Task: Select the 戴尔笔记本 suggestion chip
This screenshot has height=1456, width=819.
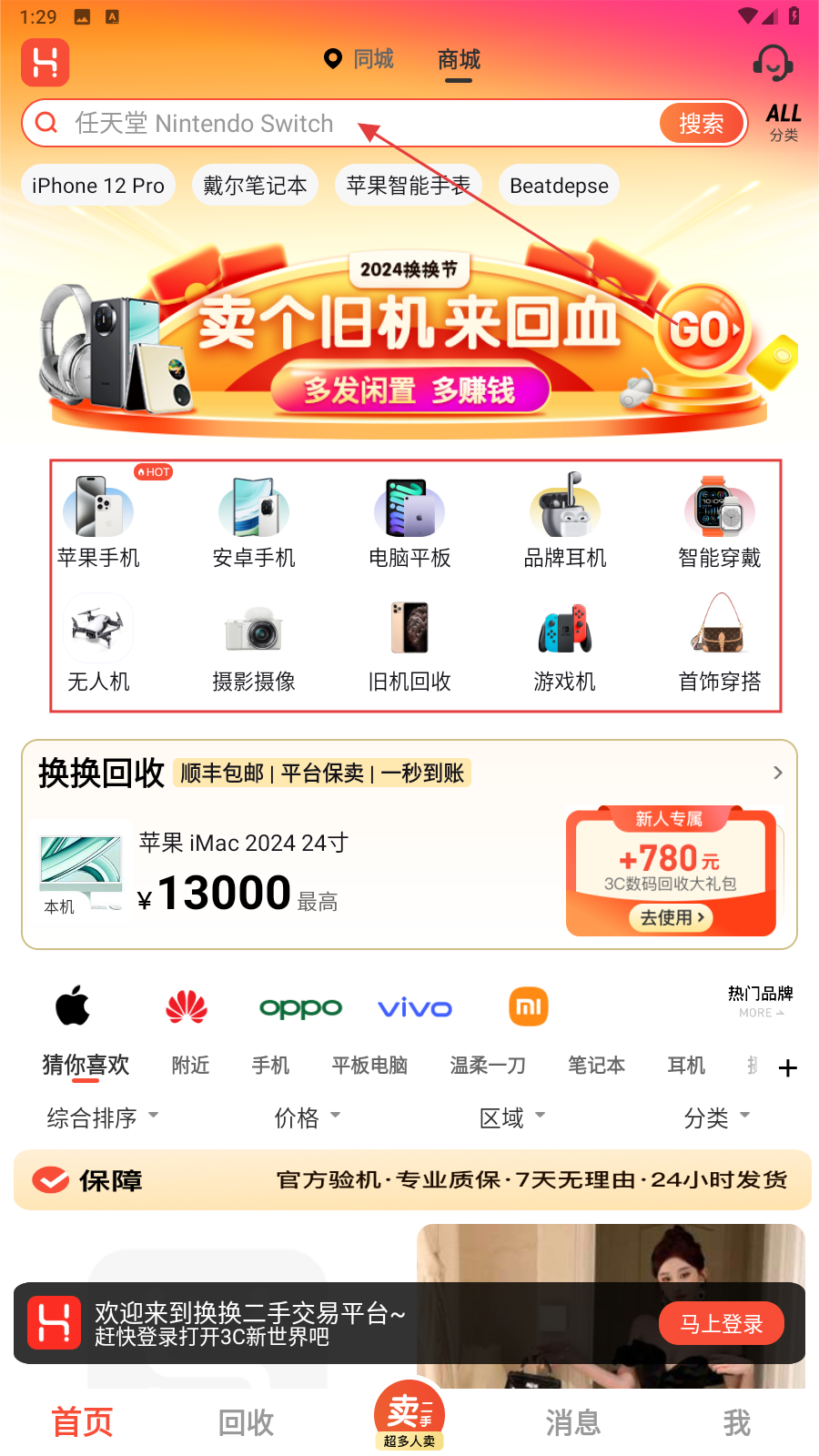Action: pos(255,186)
